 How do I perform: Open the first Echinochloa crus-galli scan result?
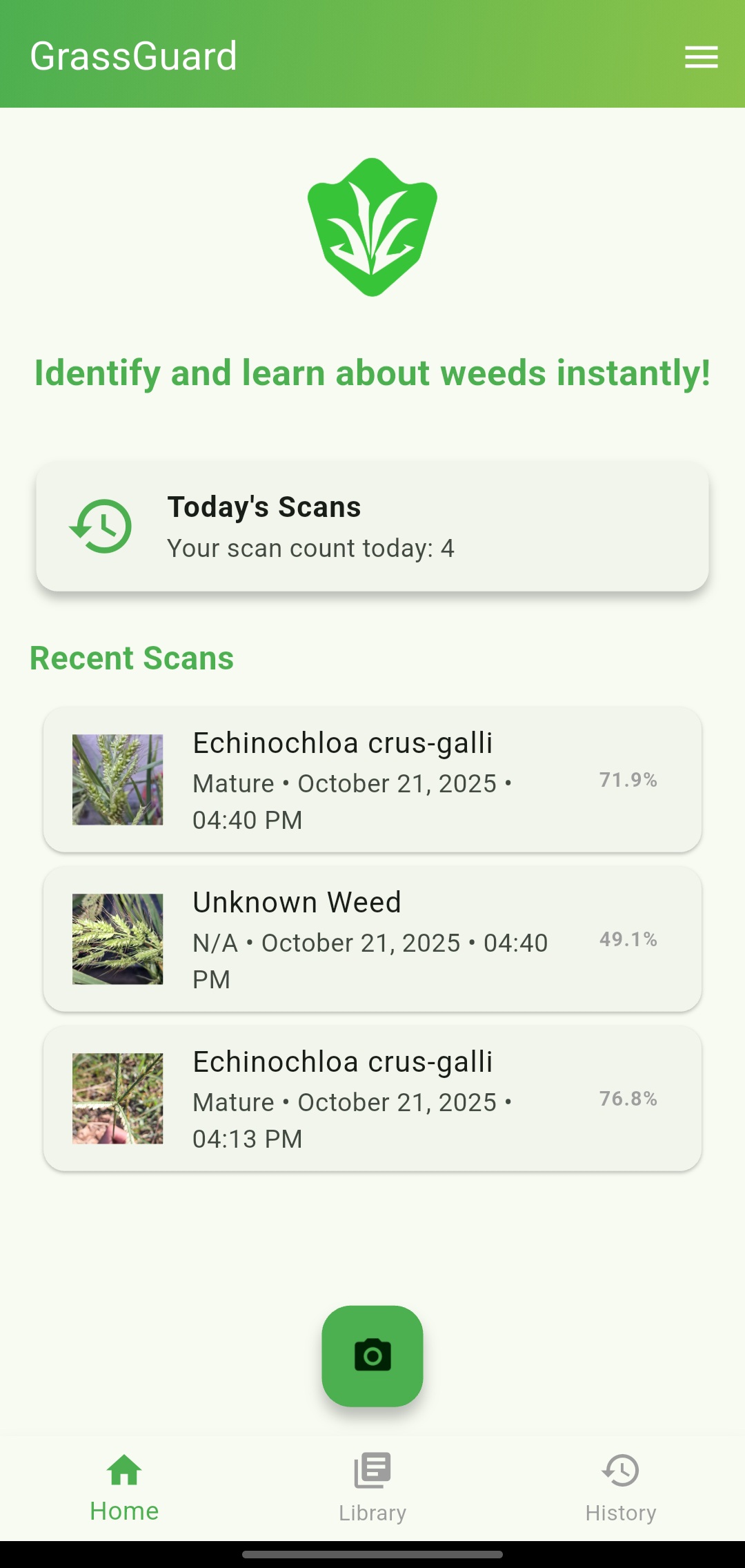click(x=372, y=780)
